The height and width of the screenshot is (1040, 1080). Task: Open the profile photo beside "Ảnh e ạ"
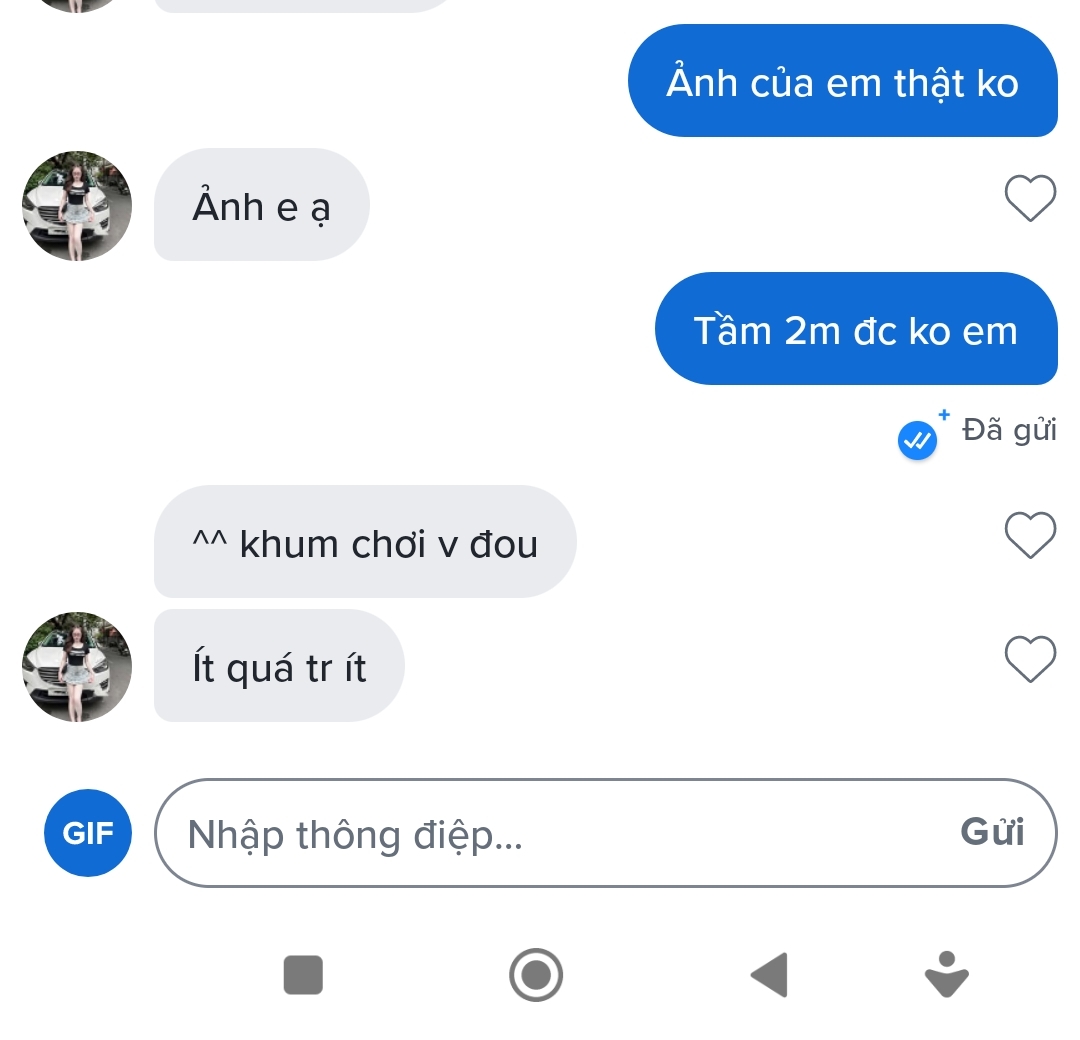tap(77, 206)
